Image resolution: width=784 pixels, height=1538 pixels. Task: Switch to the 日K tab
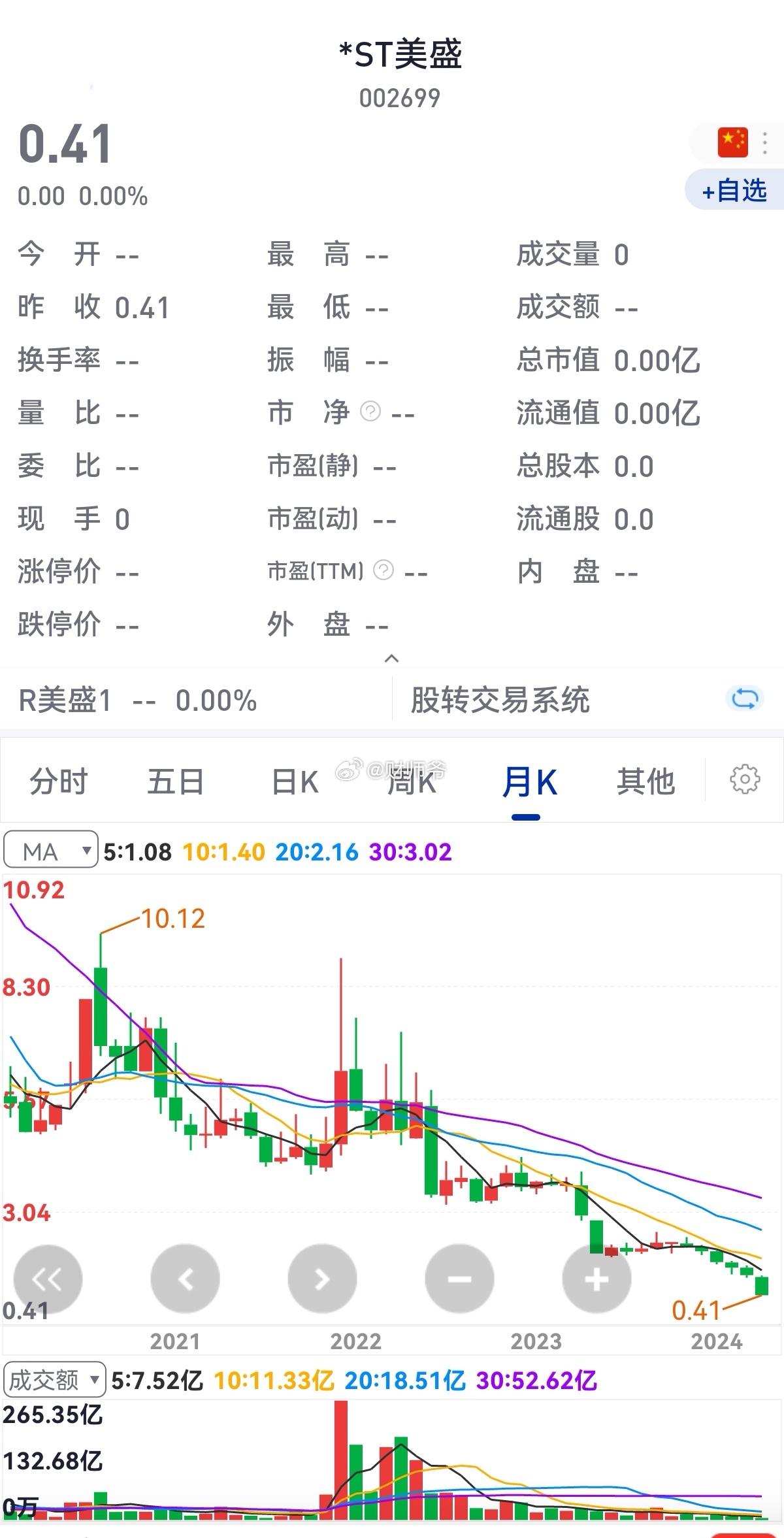click(294, 781)
